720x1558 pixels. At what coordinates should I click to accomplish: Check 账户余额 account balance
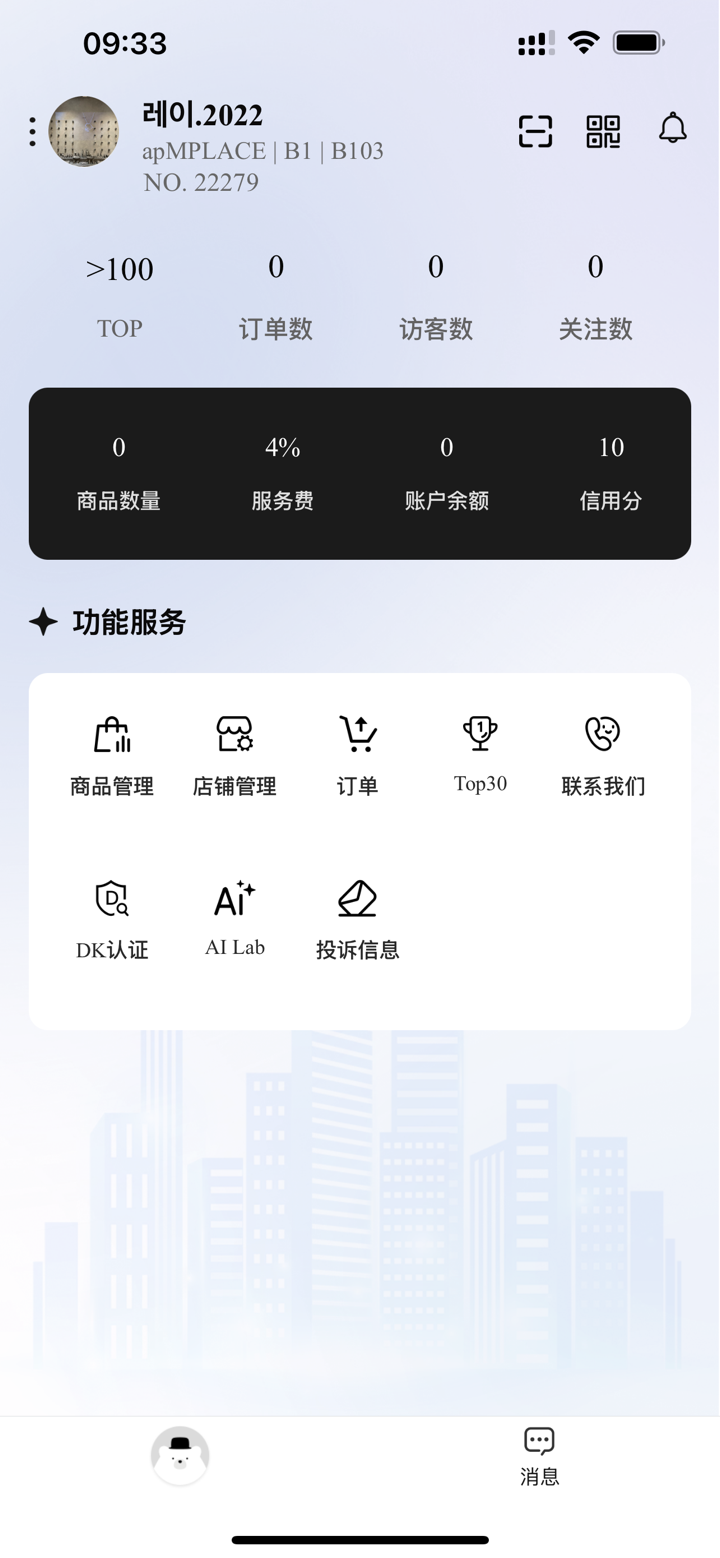click(x=446, y=472)
